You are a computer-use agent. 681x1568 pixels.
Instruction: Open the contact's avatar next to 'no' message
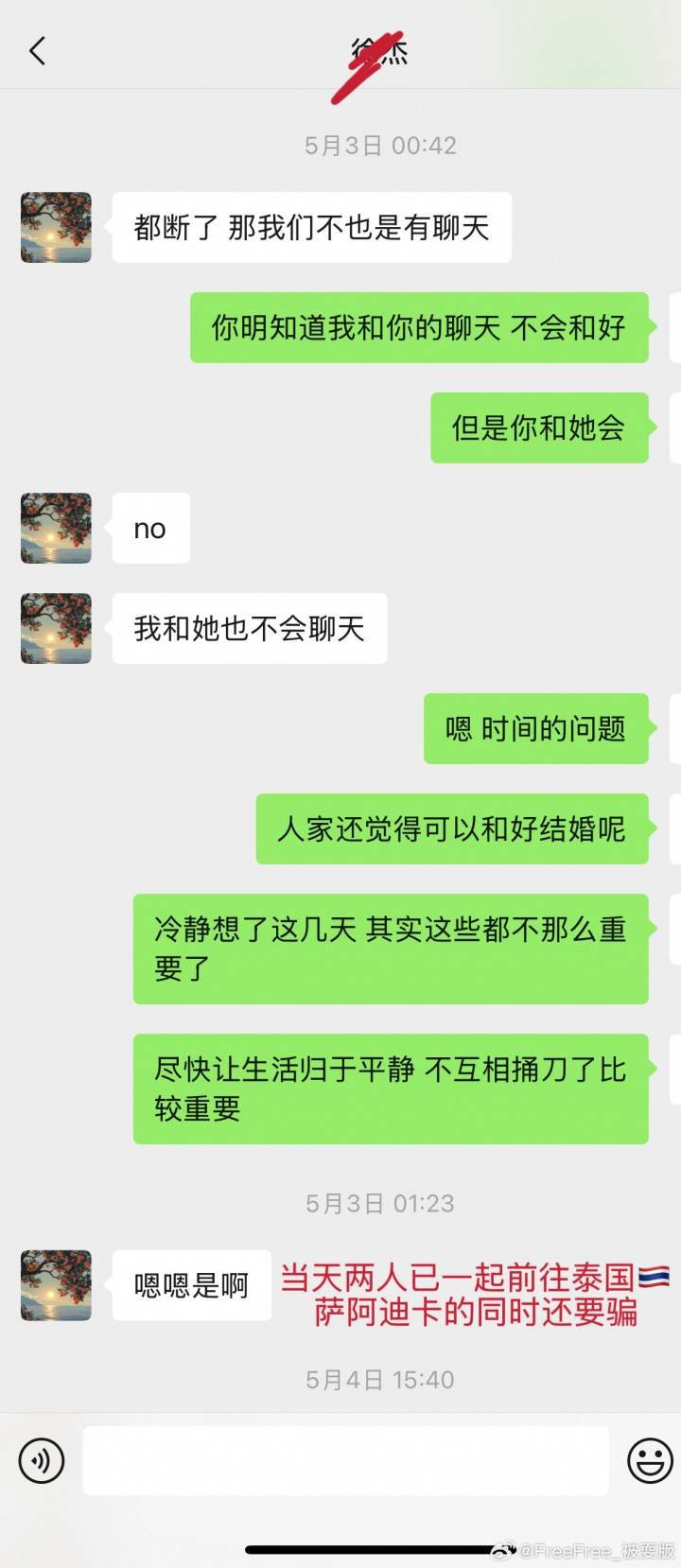[55, 529]
